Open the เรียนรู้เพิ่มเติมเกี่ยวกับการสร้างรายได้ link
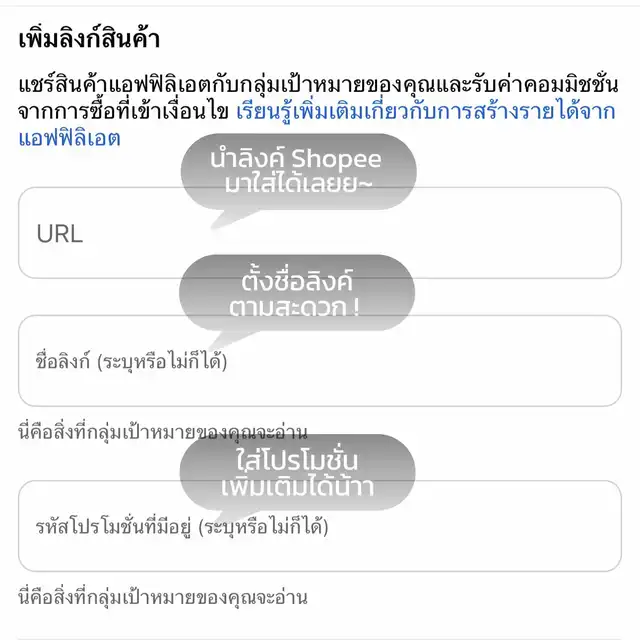640x640 pixels. (317, 125)
